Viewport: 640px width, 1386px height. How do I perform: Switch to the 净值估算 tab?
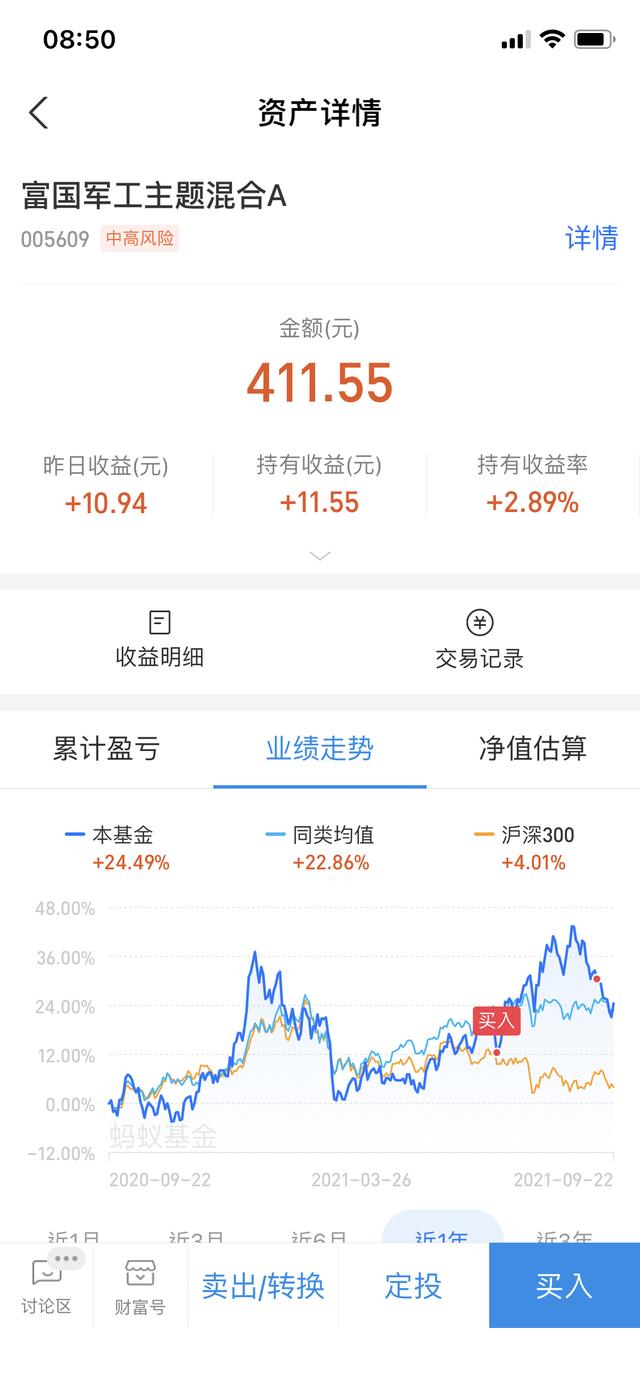(x=533, y=749)
